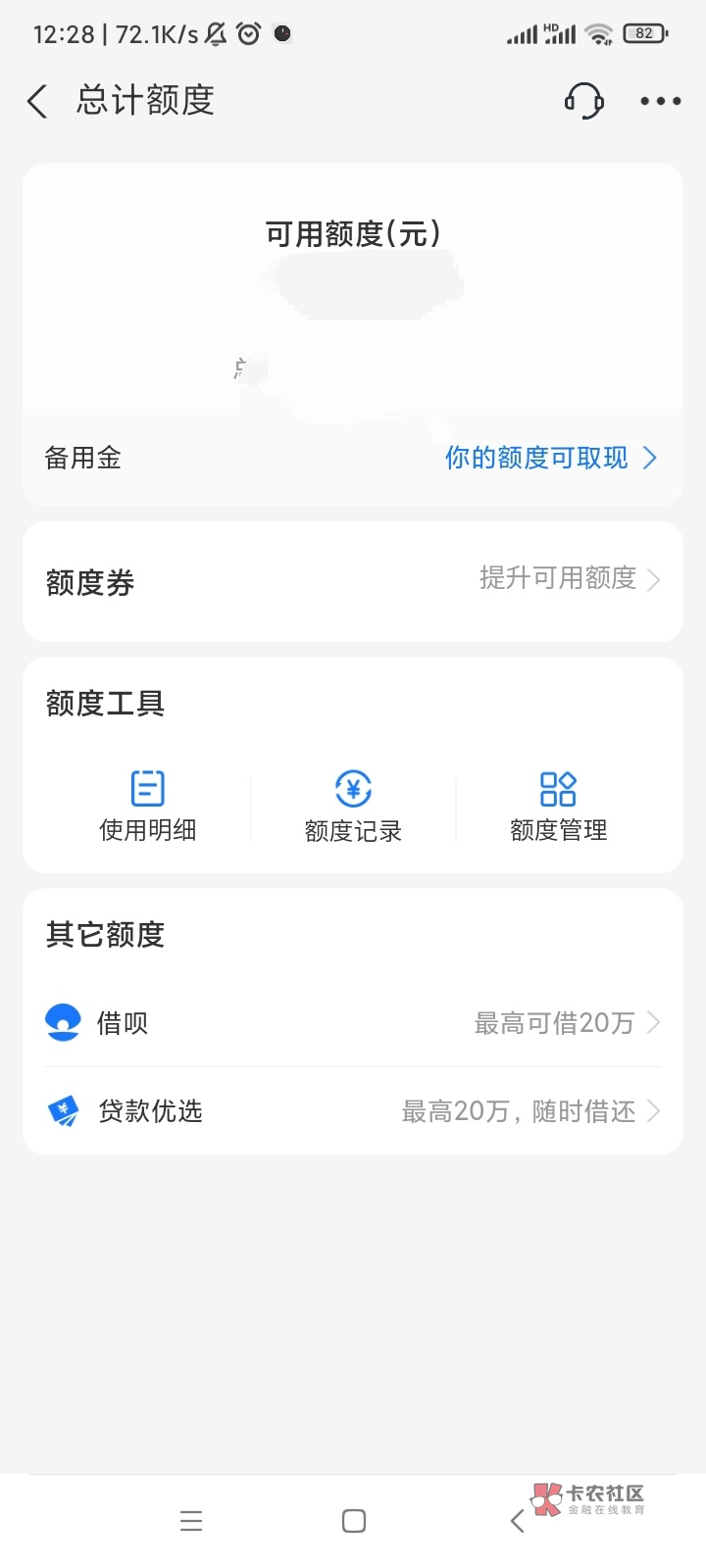This screenshot has width=706, height=1568.
Task: Open system recent apps menu
Action: click(191, 1521)
